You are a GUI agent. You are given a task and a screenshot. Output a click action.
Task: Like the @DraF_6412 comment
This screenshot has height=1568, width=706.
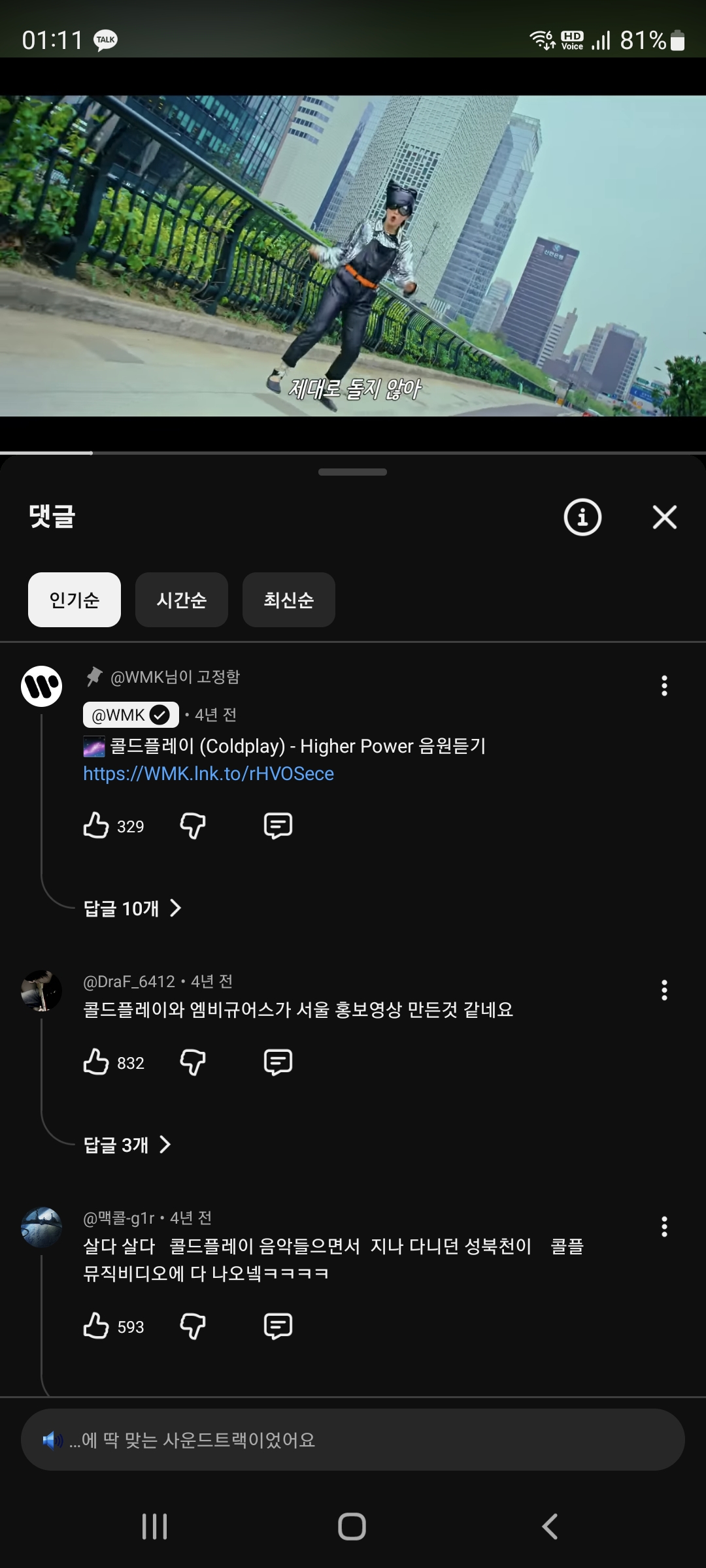96,1062
